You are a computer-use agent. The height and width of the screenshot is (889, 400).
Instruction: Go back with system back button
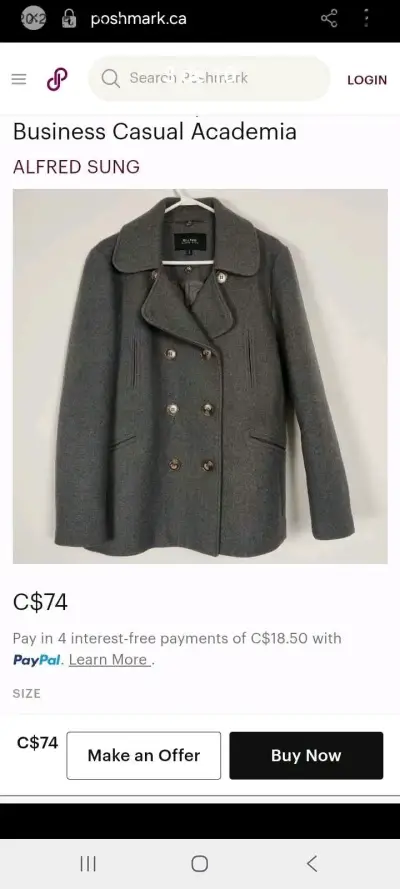pos(311,863)
